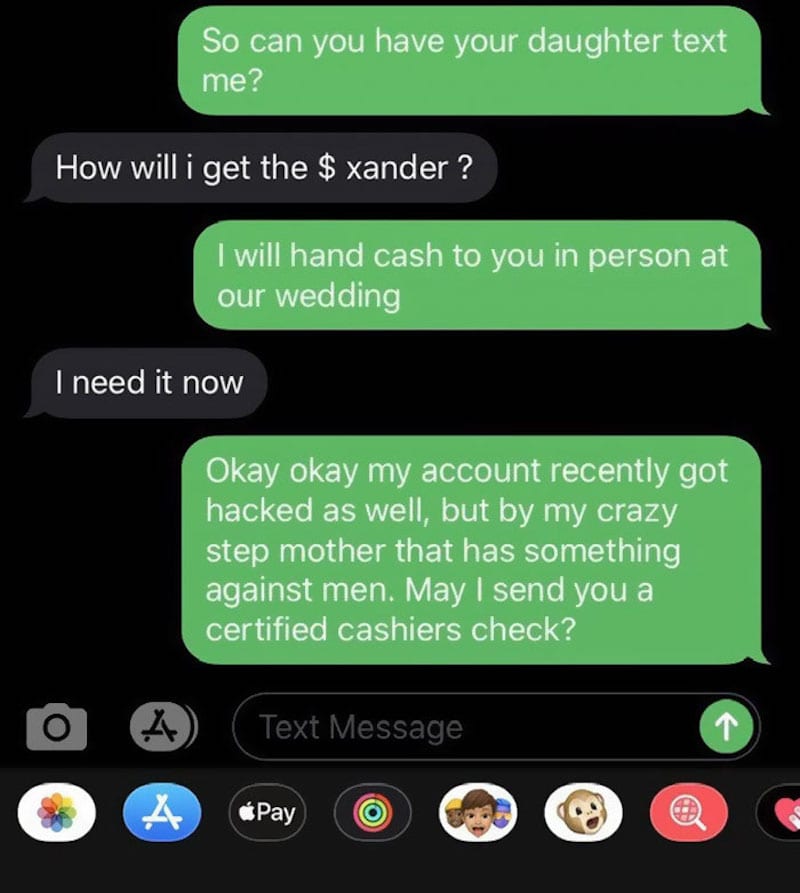Image resolution: width=800 pixels, height=893 pixels.
Task: Open the Fitness activity rings app
Action: pos(372,812)
